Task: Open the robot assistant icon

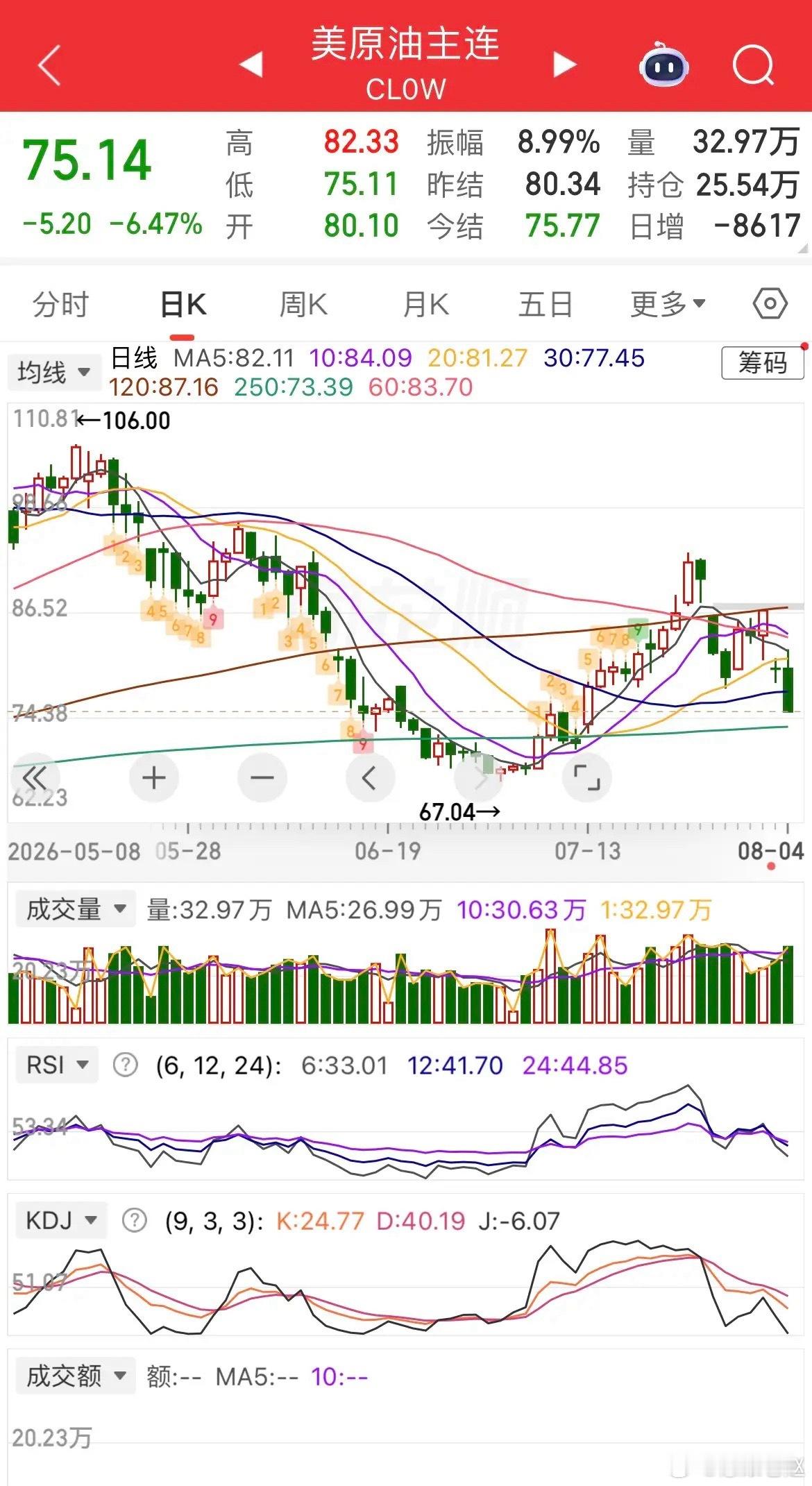Action: (x=663, y=64)
